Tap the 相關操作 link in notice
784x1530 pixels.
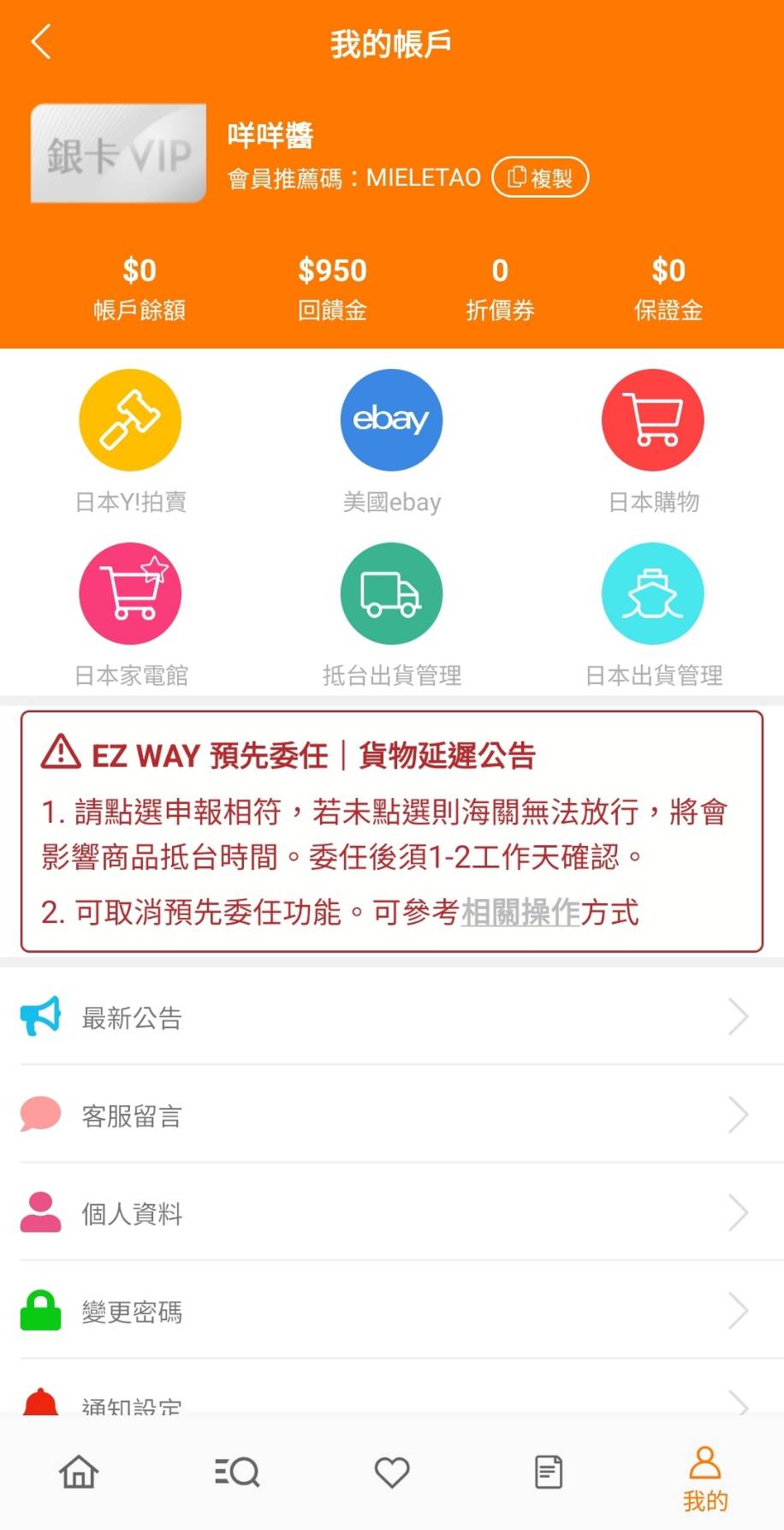tap(520, 913)
